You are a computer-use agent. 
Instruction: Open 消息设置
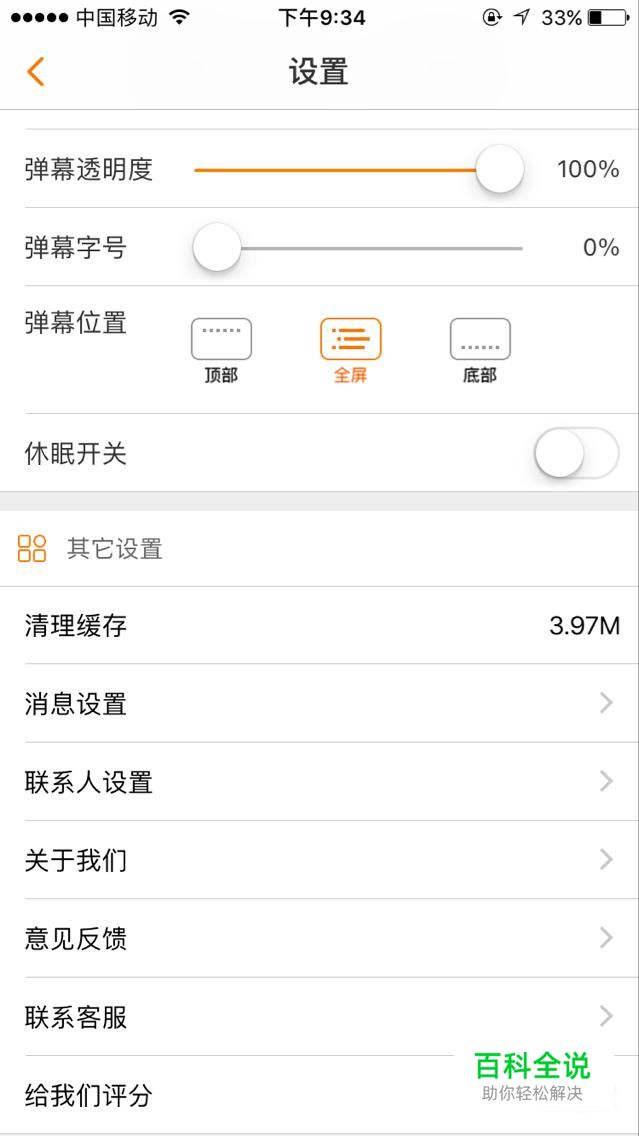pos(320,703)
